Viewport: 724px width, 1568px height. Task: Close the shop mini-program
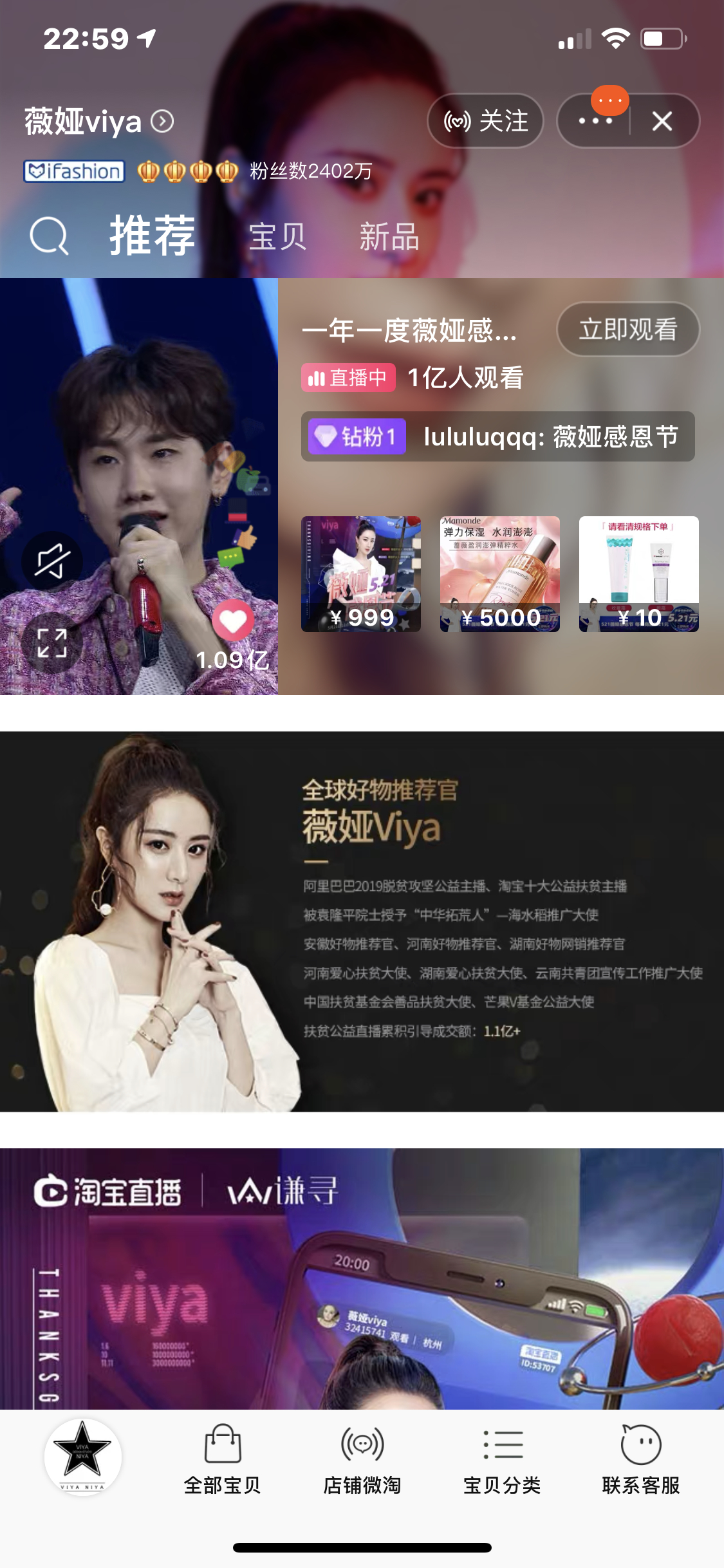662,121
